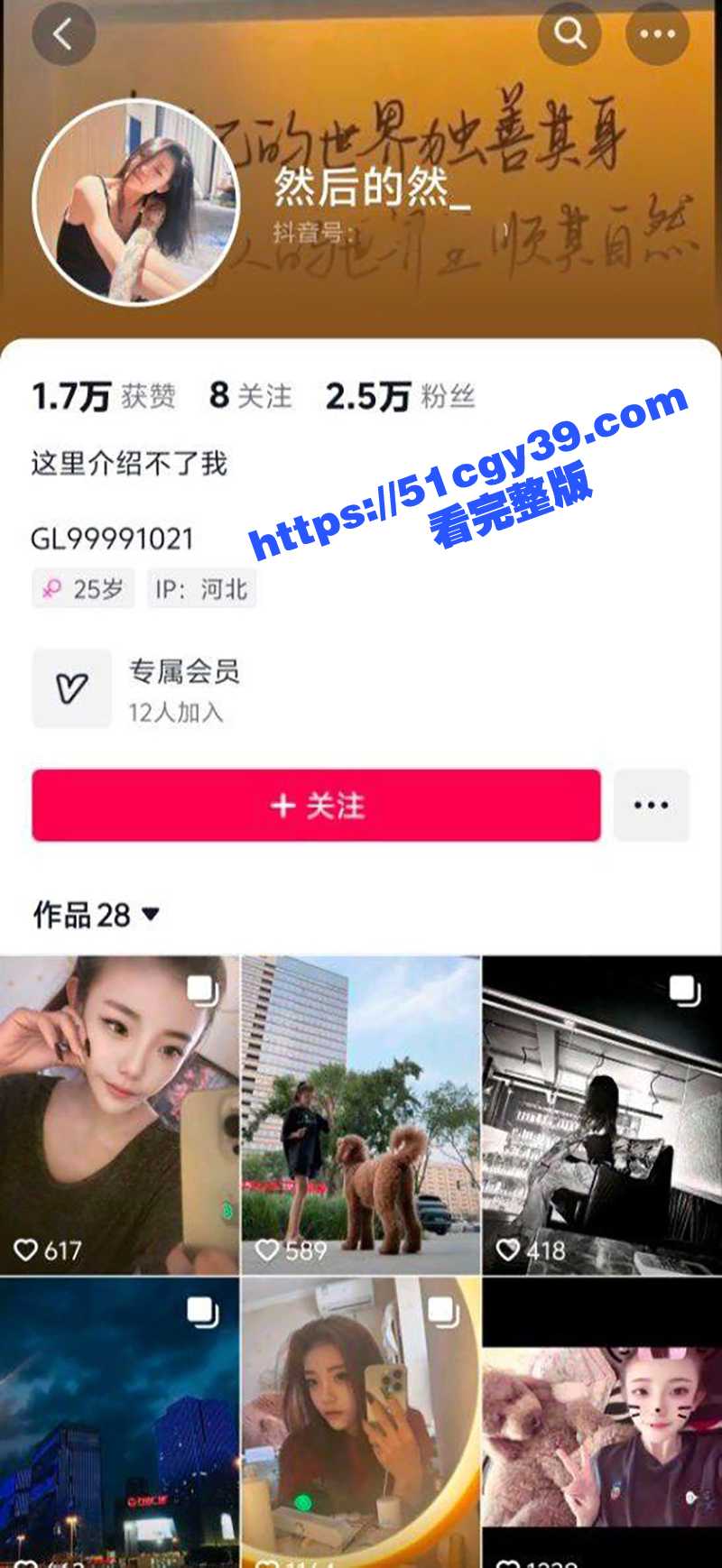The height and width of the screenshot is (1568, 722).
Task: Open the 粉丝 followers list
Action: [400, 396]
